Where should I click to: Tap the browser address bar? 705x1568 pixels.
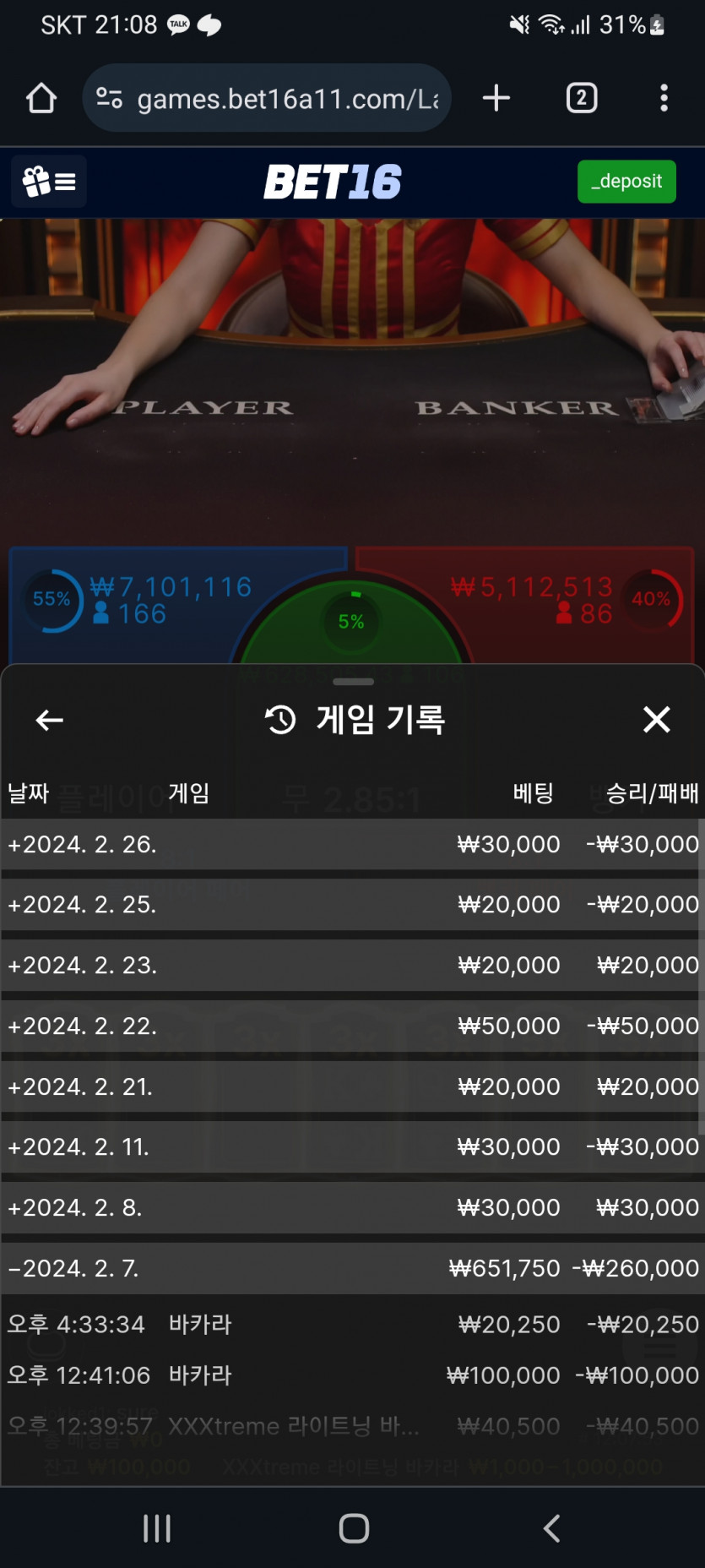point(267,99)
